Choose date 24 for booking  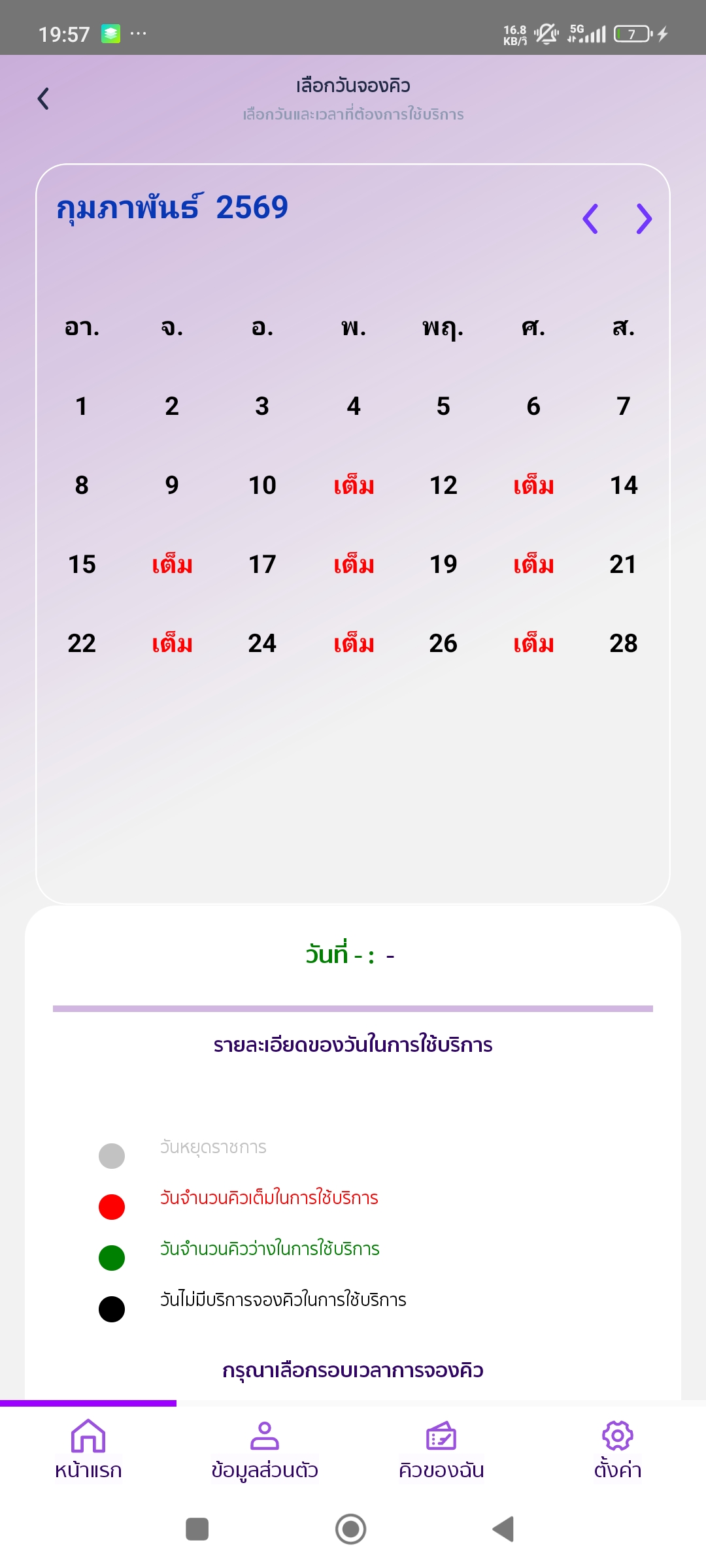262,644
